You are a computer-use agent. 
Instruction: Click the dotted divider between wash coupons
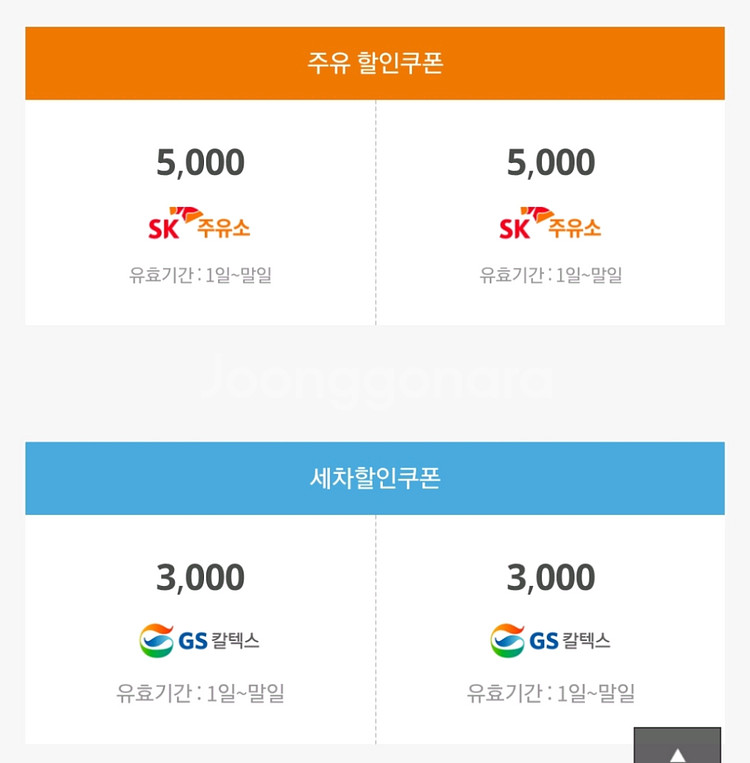click(x=375, y=630)
